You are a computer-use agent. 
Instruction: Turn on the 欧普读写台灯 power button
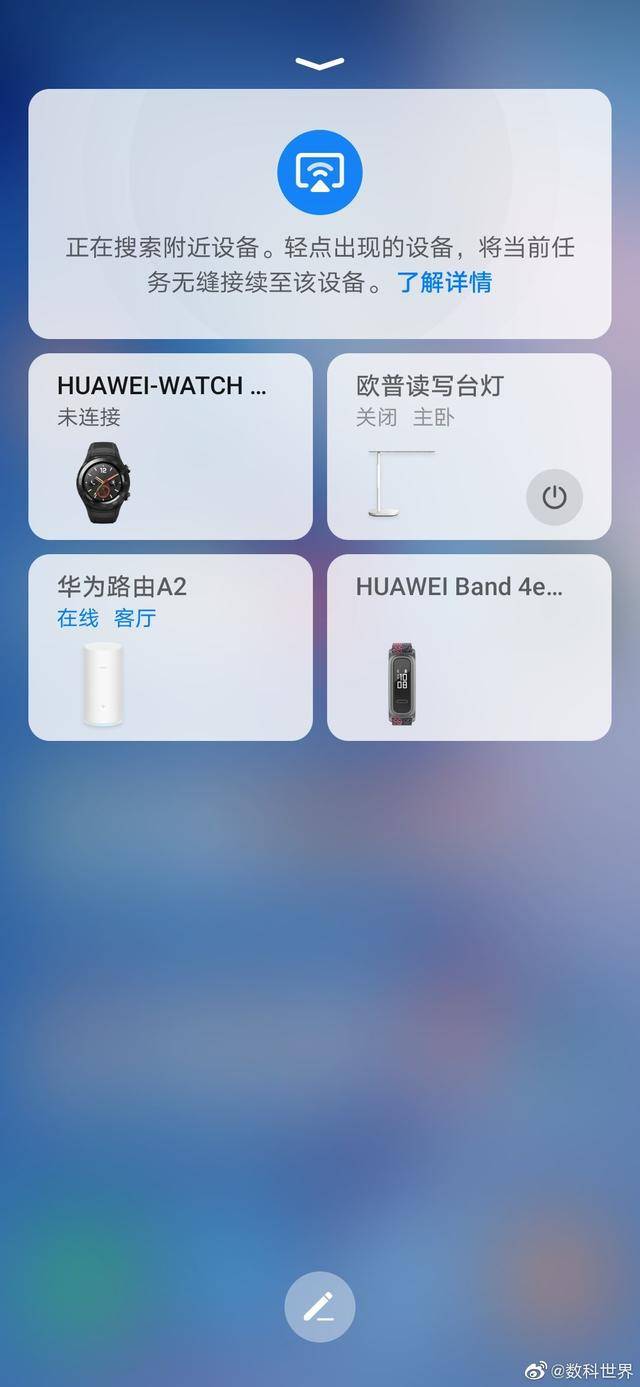(x=554, y=496)
